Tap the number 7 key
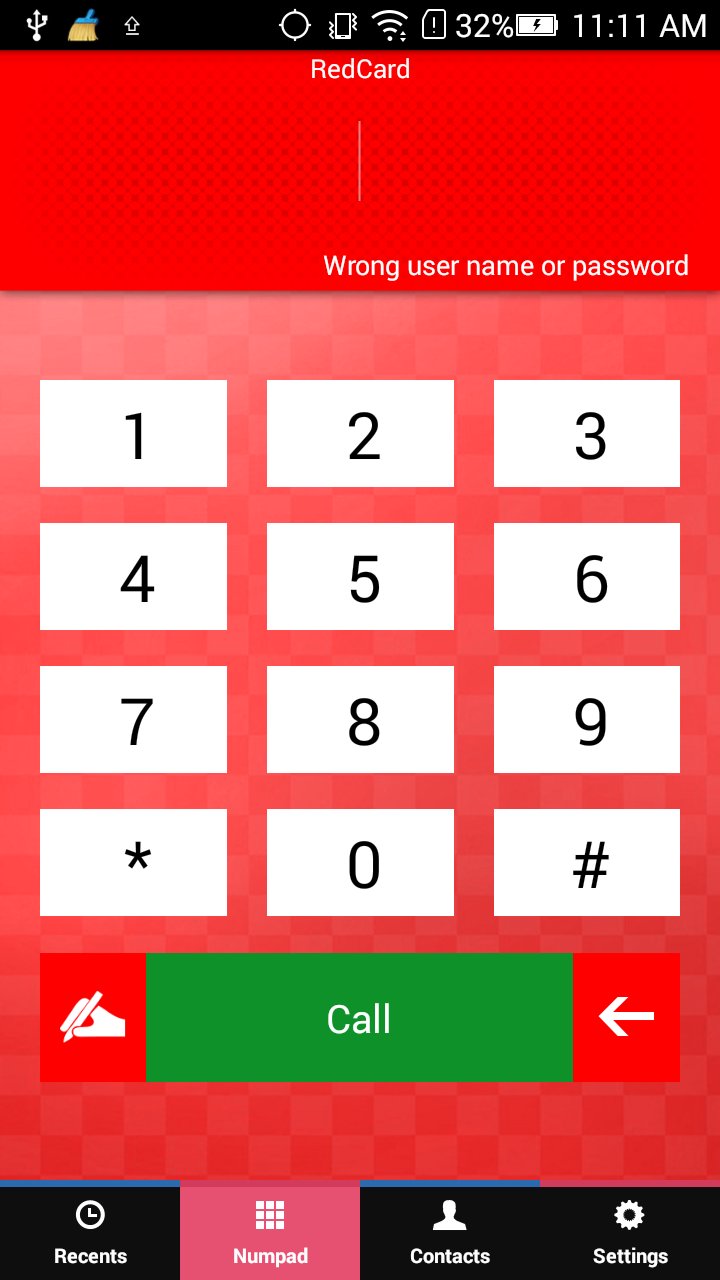This screenshot has width=720, height=1280. pyautogui.click(x=133, y=719)
